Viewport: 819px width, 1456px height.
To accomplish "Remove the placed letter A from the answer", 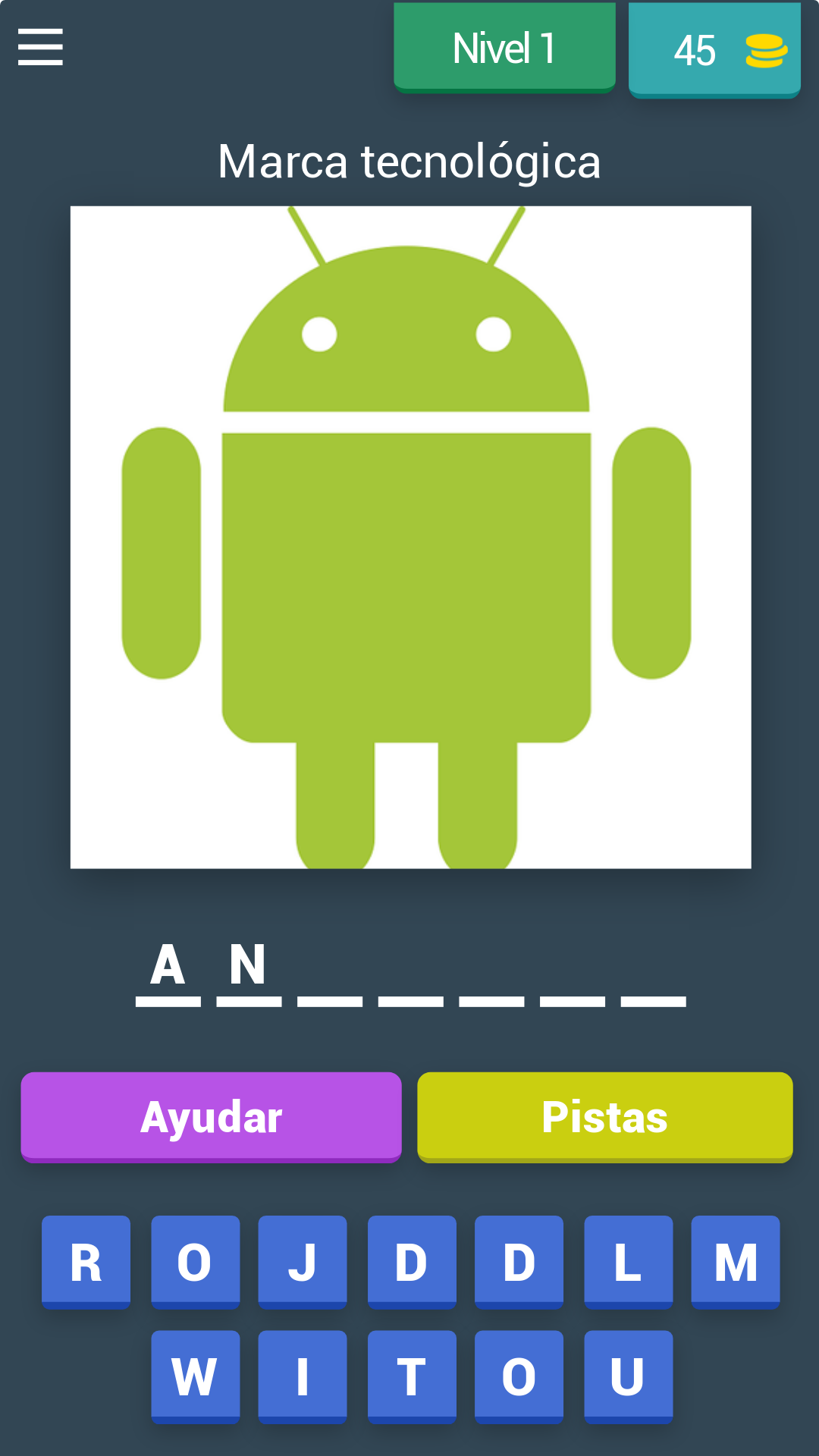I will [x=168, y=971].
